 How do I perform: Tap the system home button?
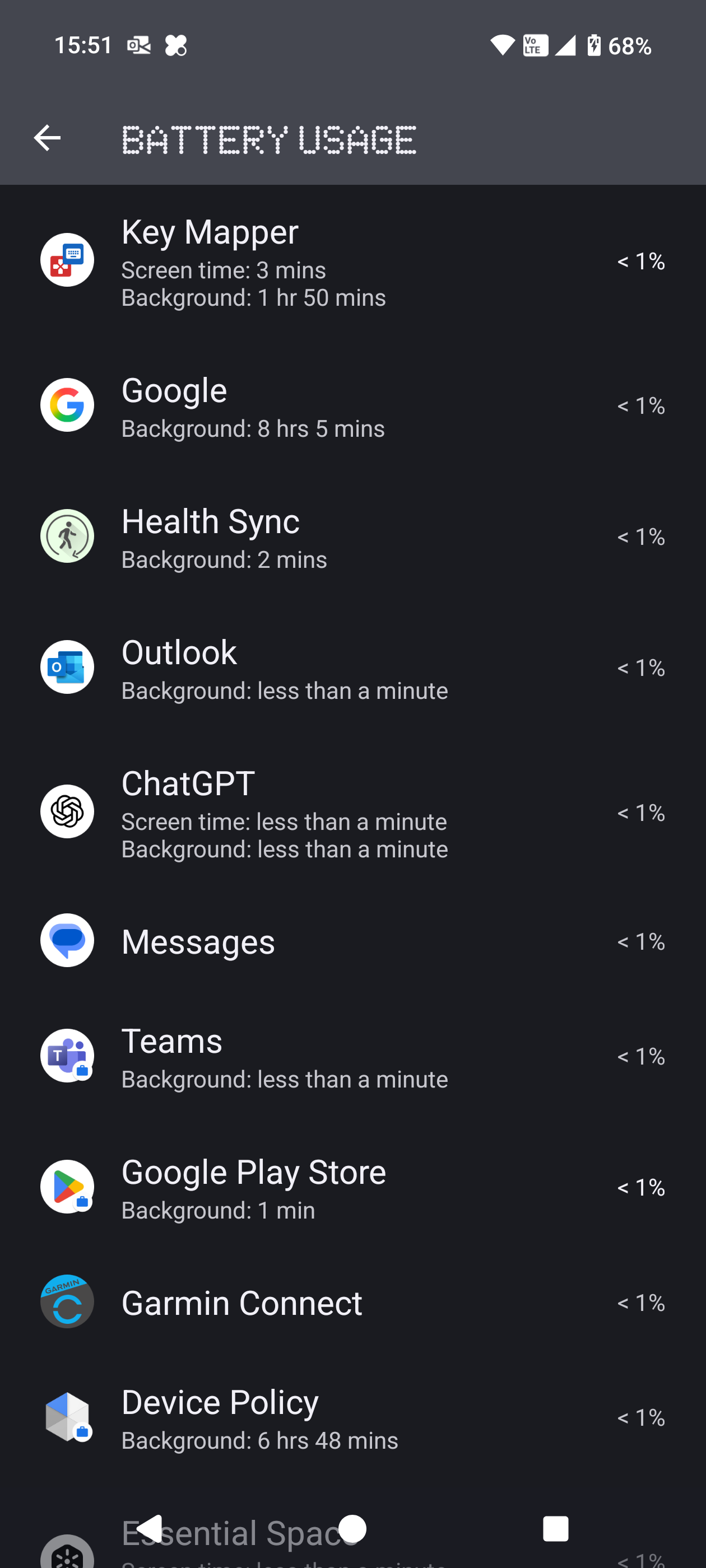pos(352,1528)
